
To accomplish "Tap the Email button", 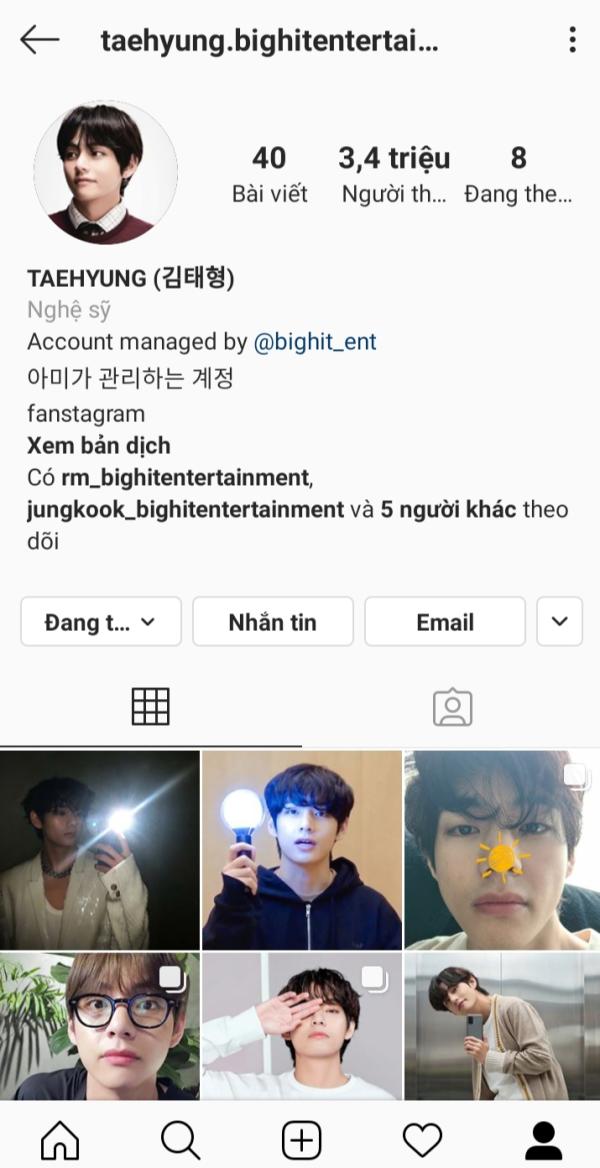I will (x=444, y=622).
